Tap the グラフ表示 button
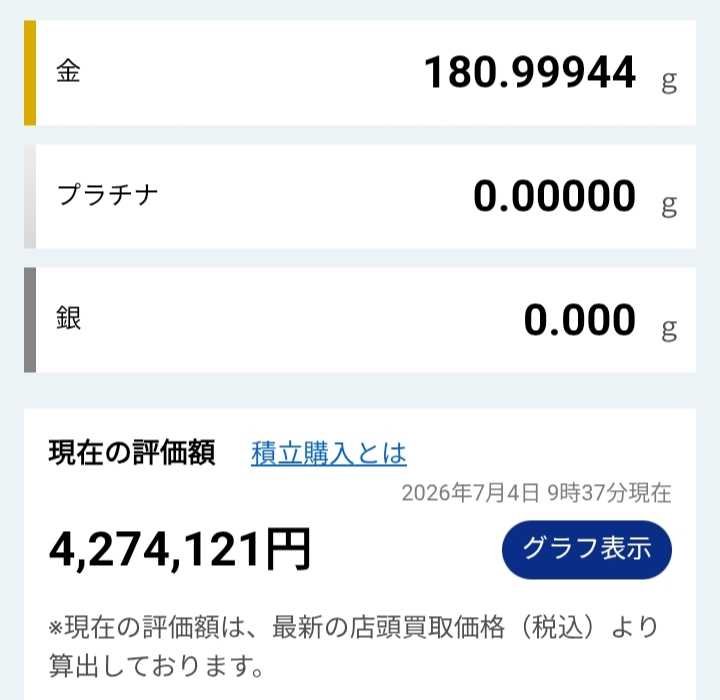Image resolution: width=720 pixels, height=700 pixels. point(587,549)
